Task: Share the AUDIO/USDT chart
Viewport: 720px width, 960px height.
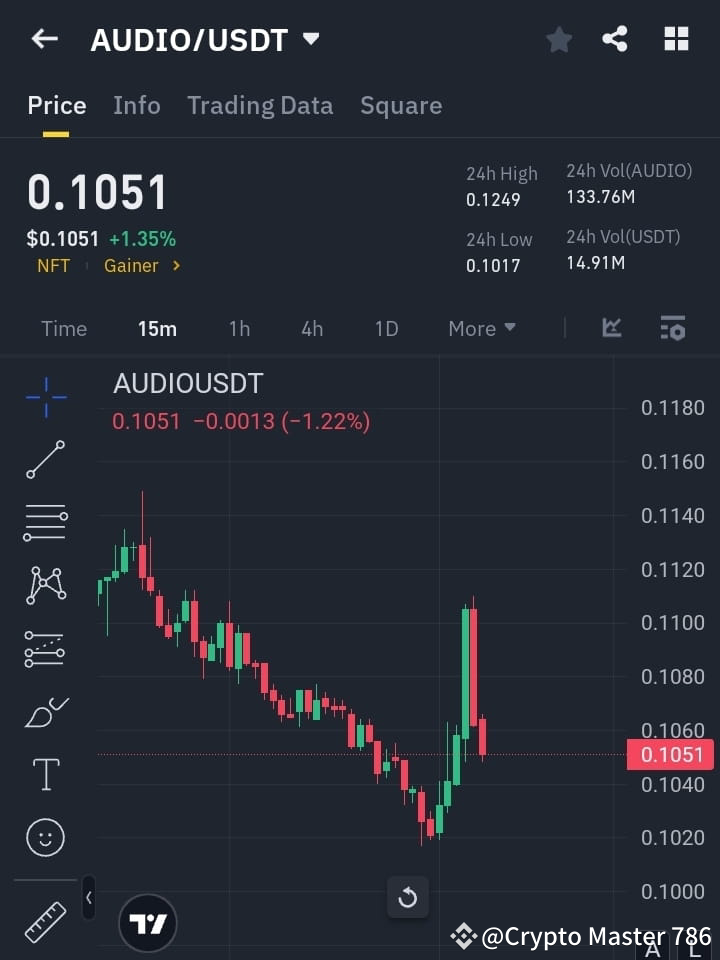Action: (x=616, y=40)
